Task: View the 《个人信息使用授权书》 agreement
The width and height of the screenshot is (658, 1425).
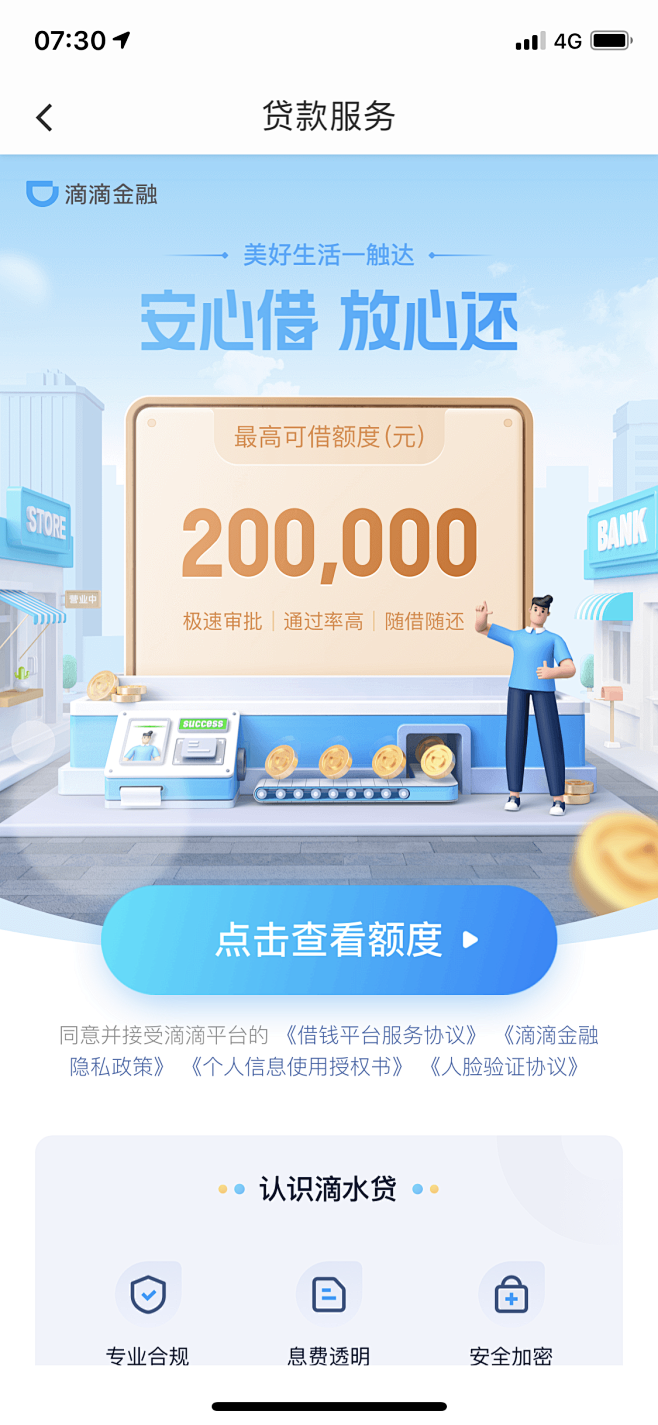Action: (298, 1067)
